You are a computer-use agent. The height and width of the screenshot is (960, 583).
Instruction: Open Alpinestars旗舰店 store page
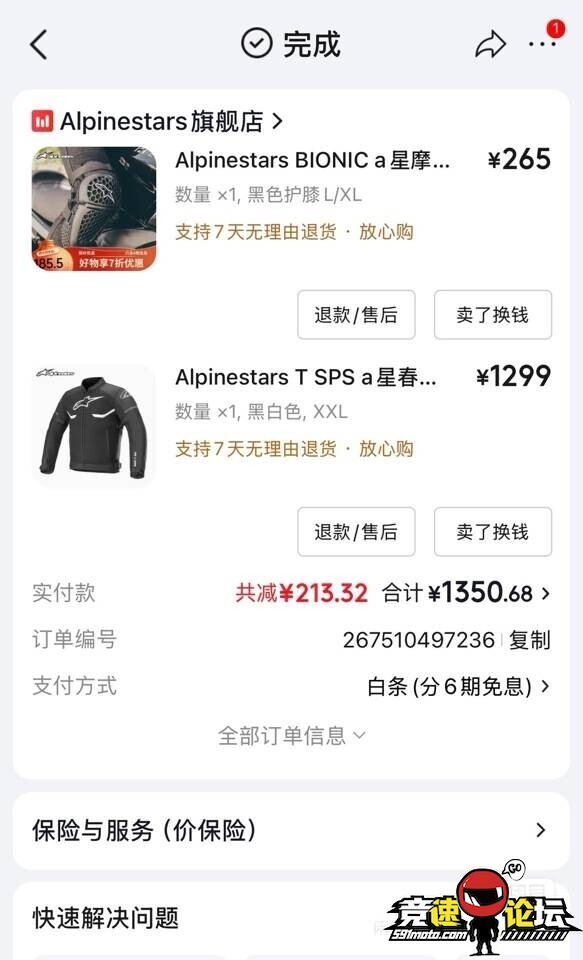tap(157, 121)
